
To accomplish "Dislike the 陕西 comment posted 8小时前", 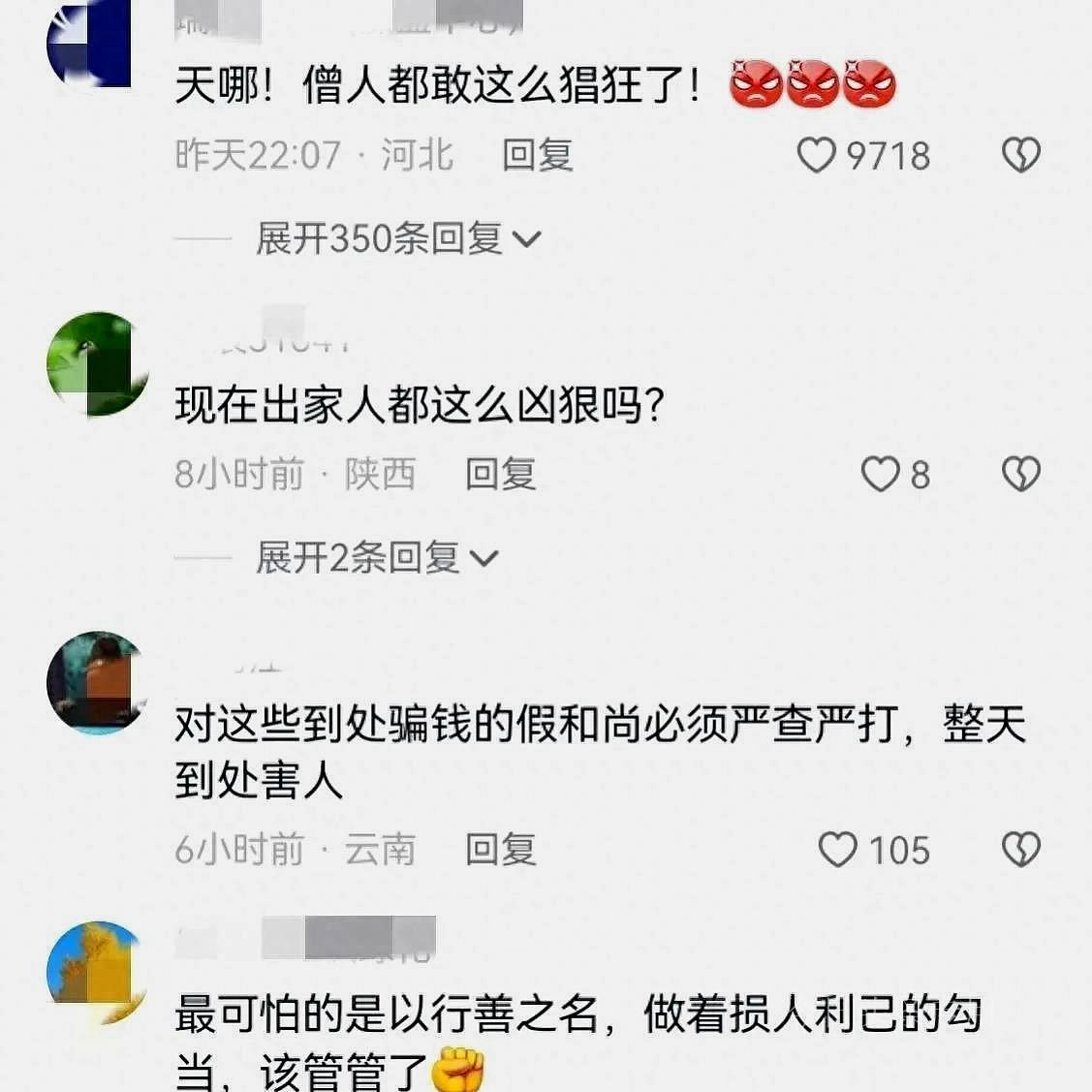I will 1020,474.
